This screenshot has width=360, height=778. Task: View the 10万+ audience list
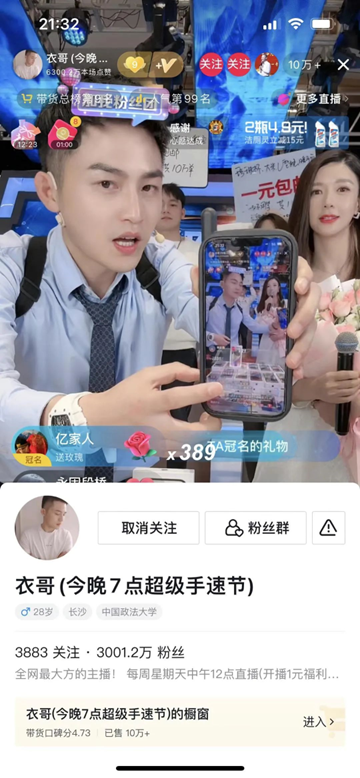304,65
